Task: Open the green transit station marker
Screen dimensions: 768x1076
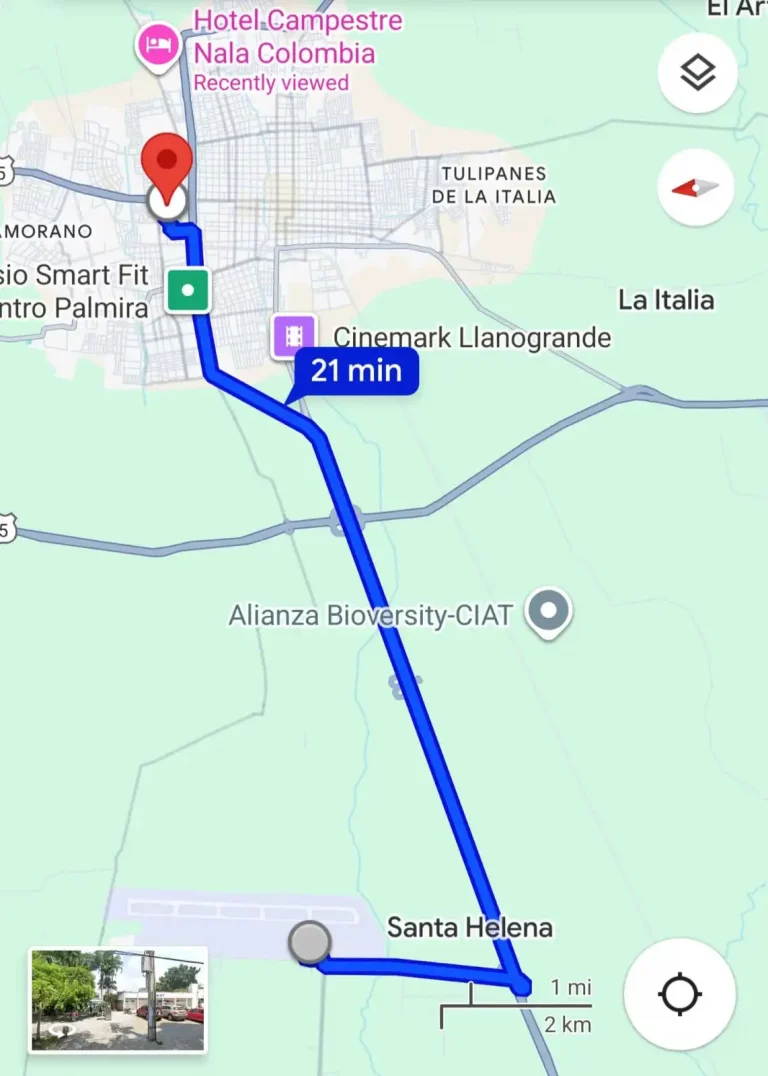Action: pyautogui.click(x=188, y=291)
